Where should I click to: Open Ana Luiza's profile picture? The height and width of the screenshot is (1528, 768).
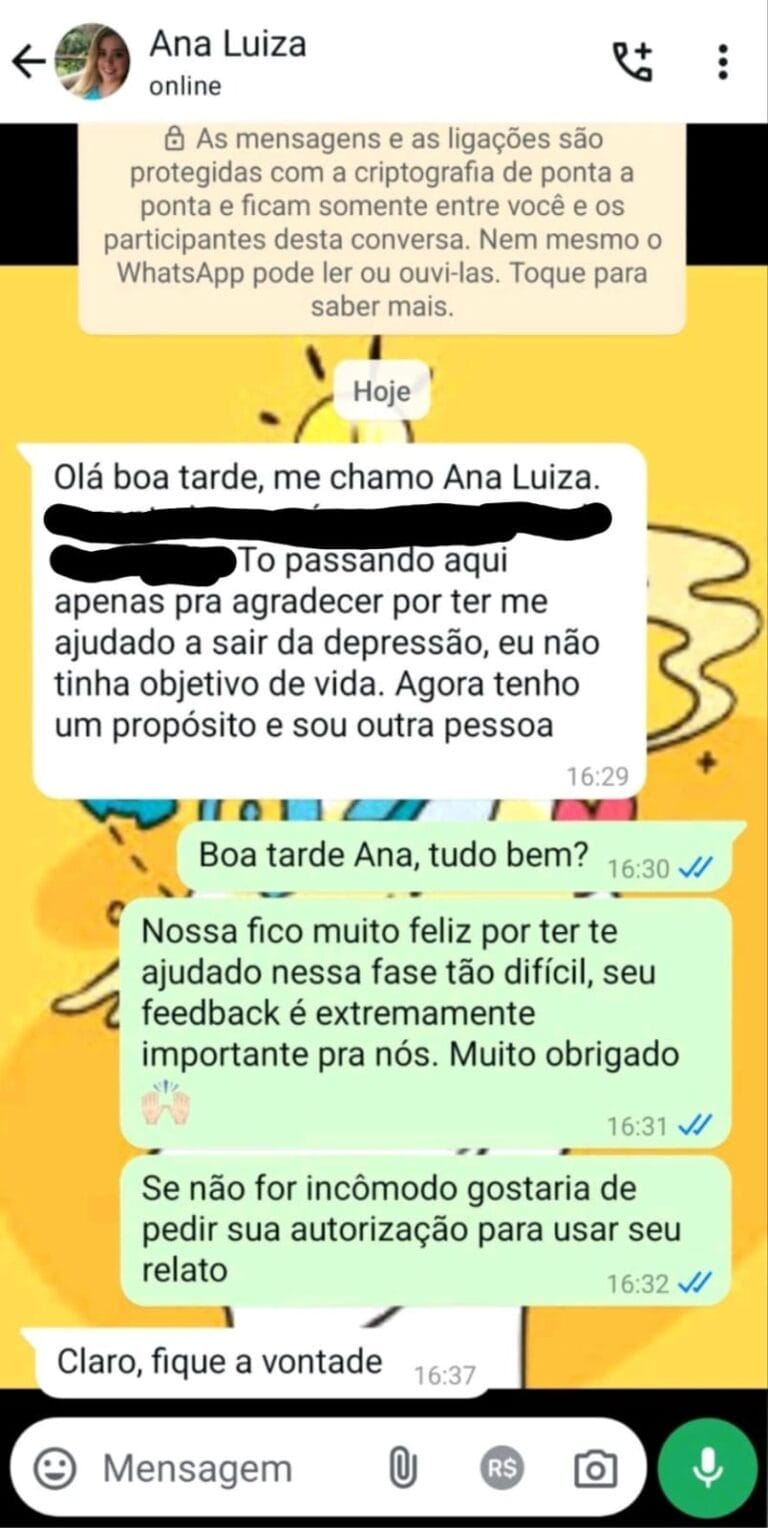(92, 61)
